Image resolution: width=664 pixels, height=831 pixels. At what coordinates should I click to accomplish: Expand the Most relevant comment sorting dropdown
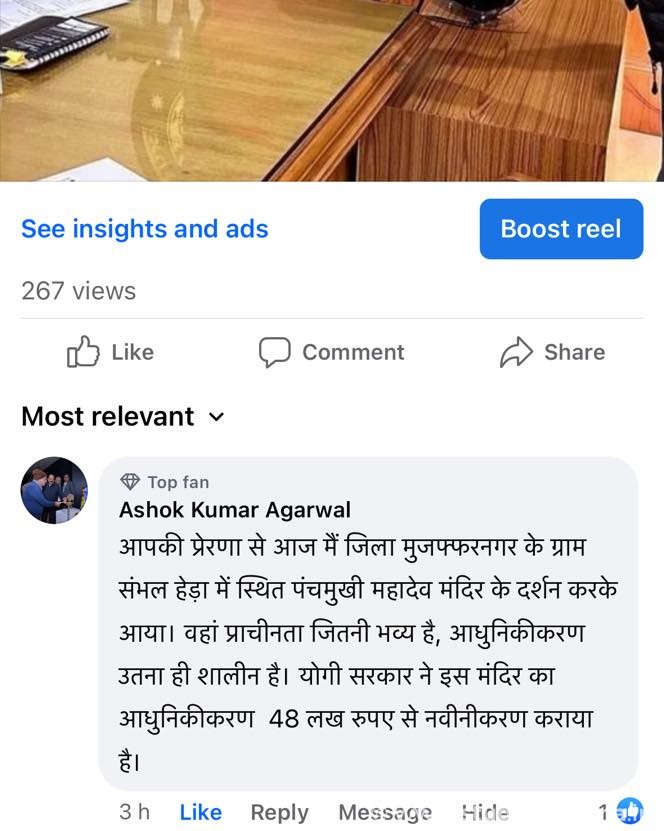tap(123, 416)
